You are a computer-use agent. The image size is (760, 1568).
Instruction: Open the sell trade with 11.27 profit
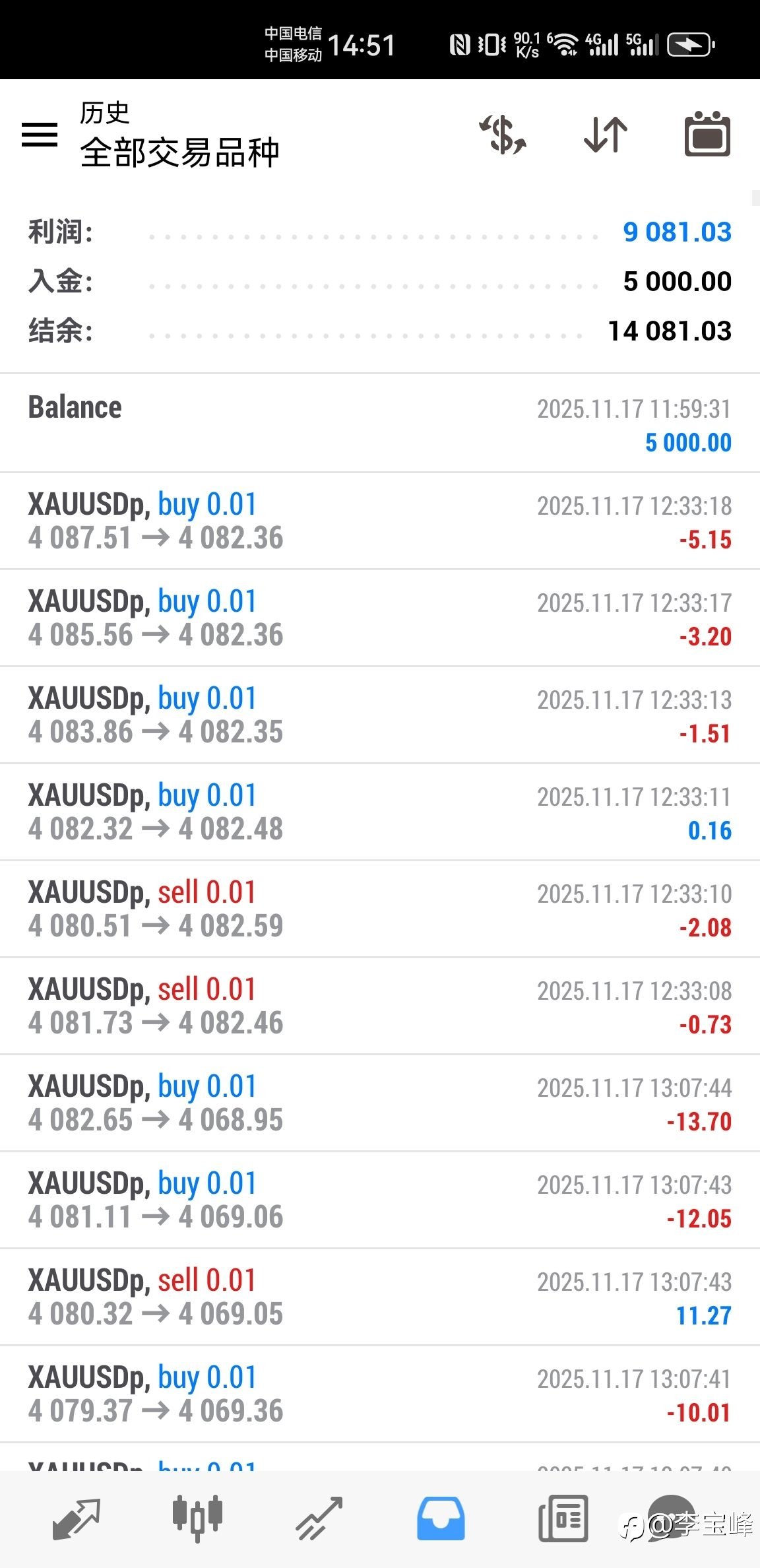(380, 1297)
